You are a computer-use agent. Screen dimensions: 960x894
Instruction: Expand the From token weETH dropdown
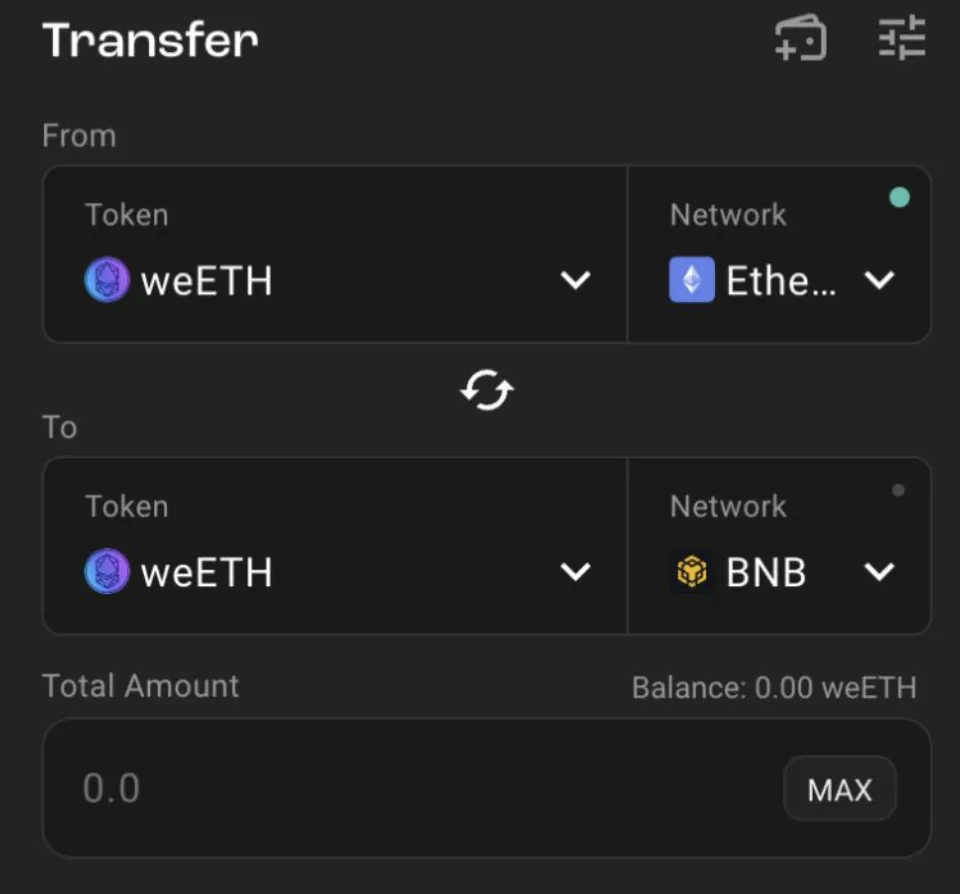tap(335, 280)
